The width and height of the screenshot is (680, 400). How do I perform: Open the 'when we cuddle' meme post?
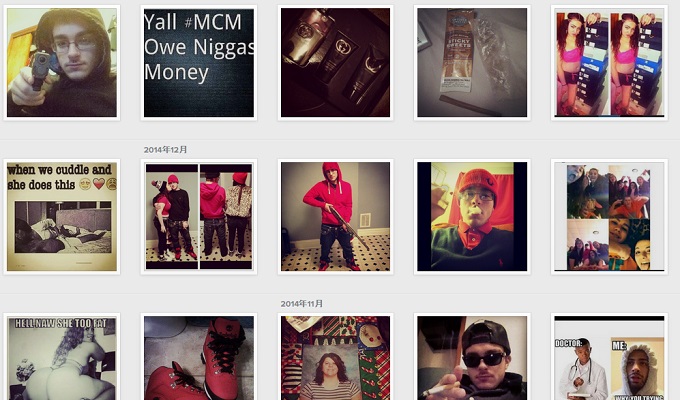tap(61, 216)
